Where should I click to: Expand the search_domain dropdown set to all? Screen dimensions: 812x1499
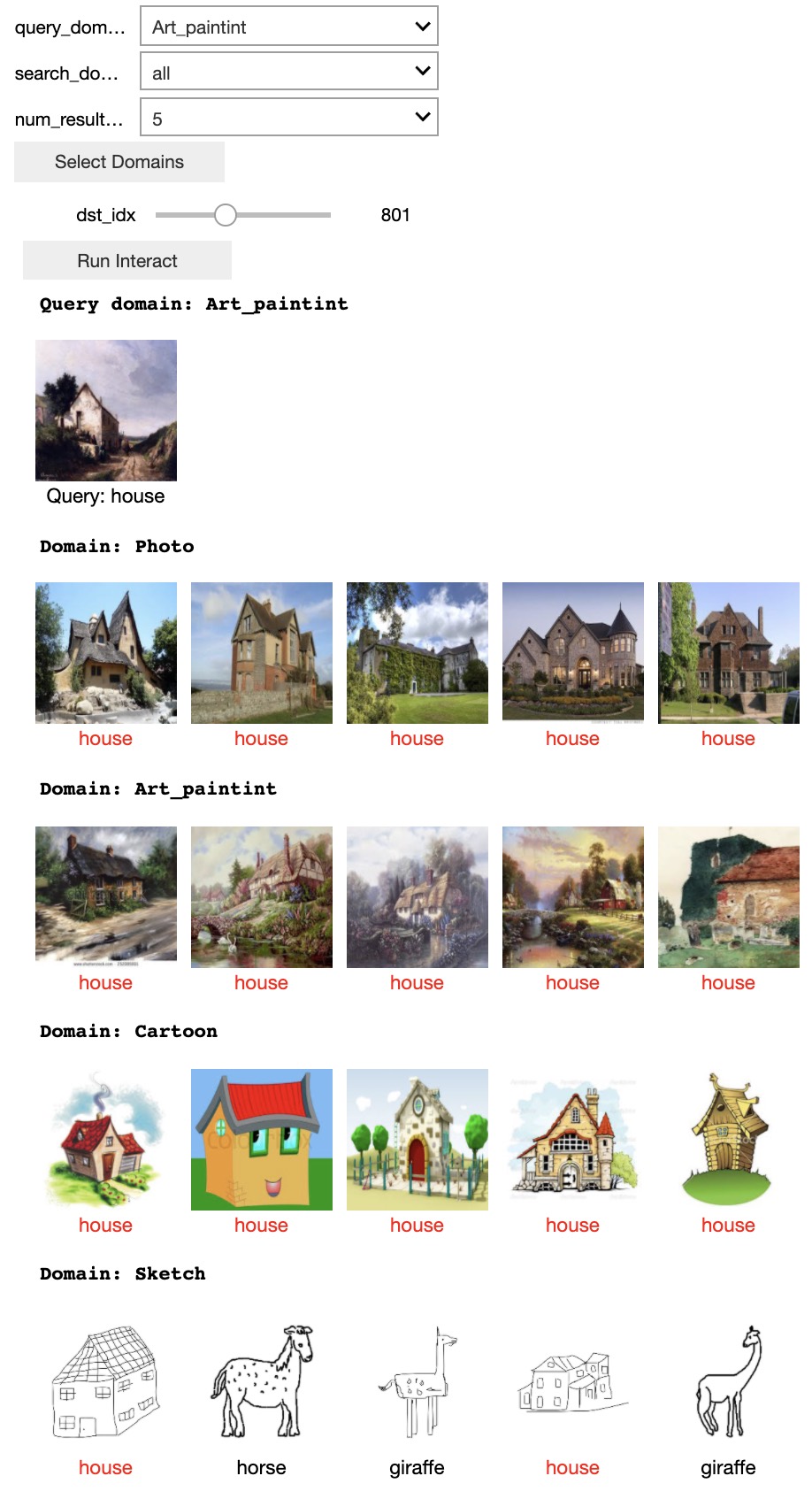pos(288,73)
